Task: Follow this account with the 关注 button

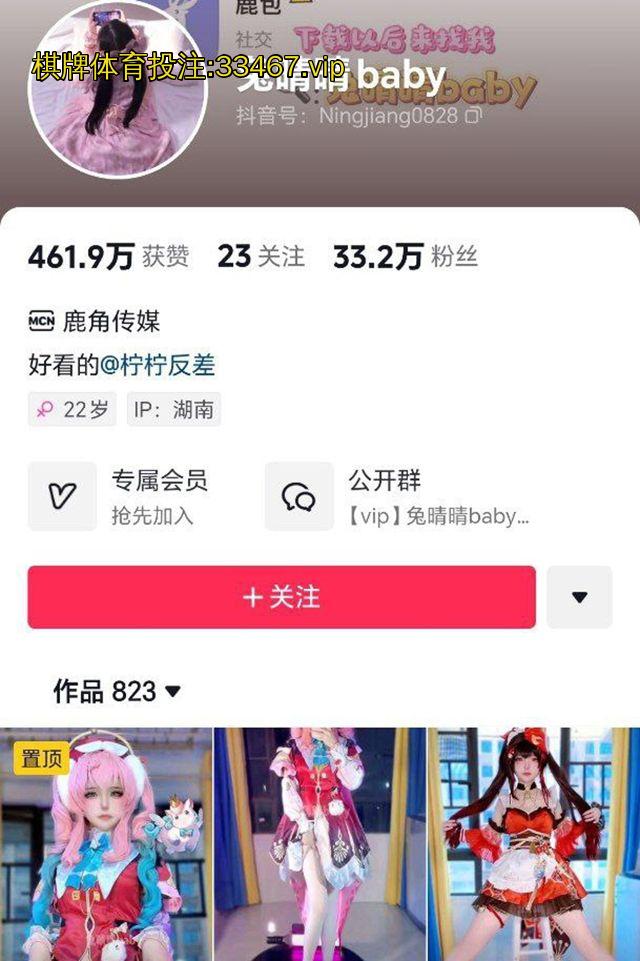Action: [281, 597]
